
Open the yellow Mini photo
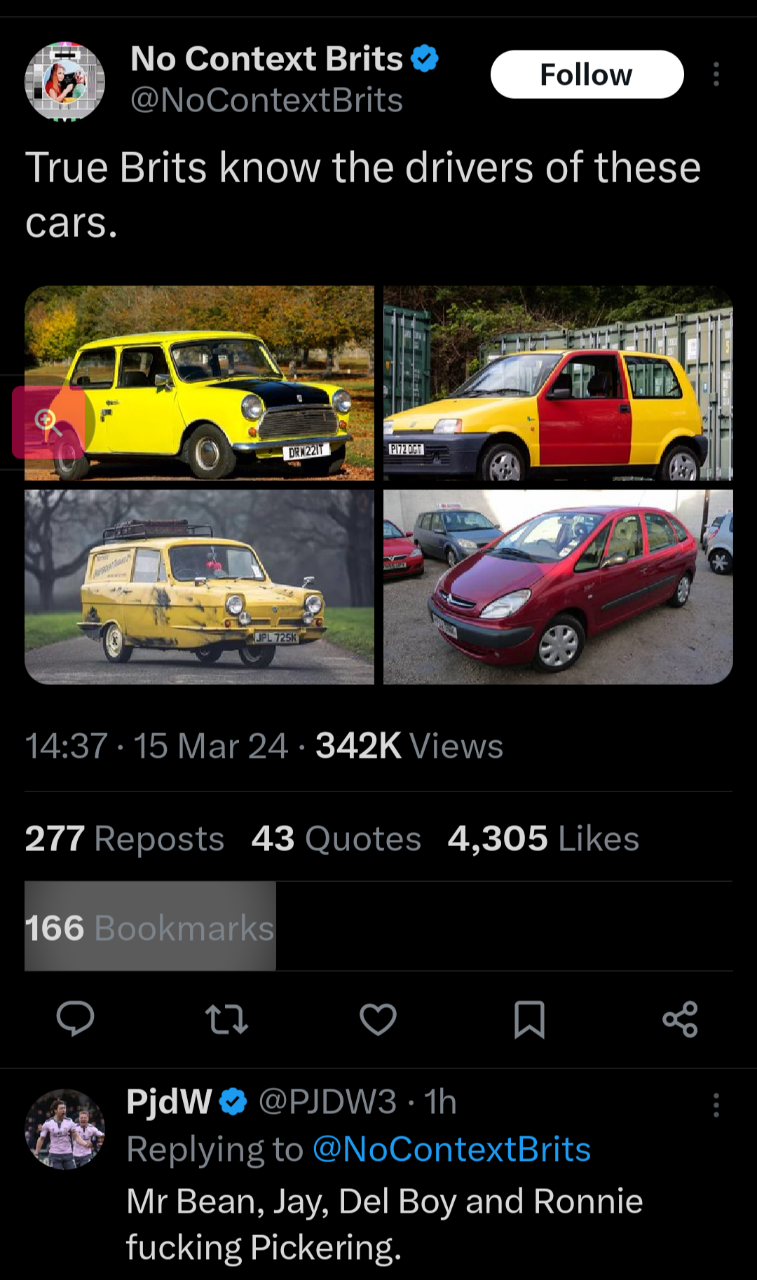point(199,383)
